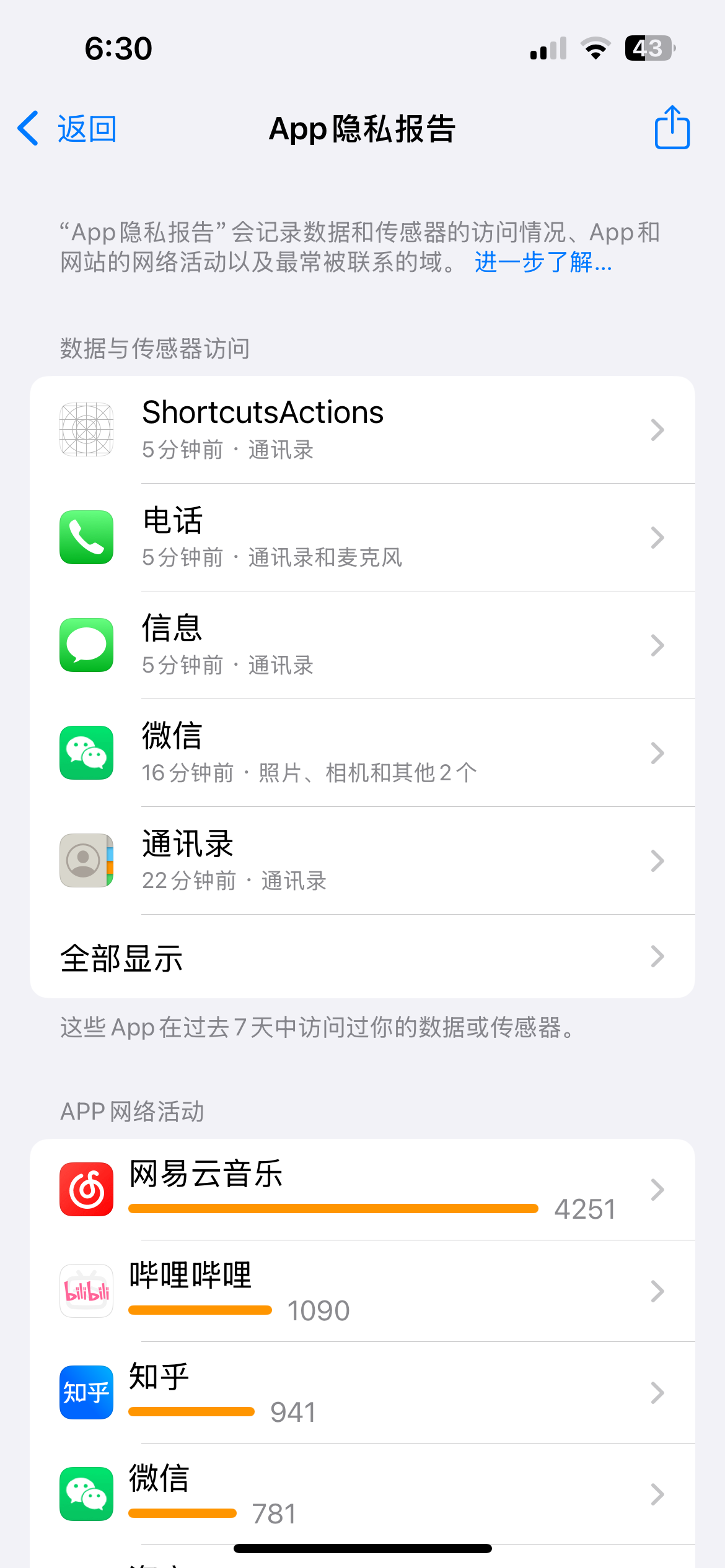Screen dimensions: 725x1568
Task: Share the App隐私报告
Action: [x=672, y=128]
